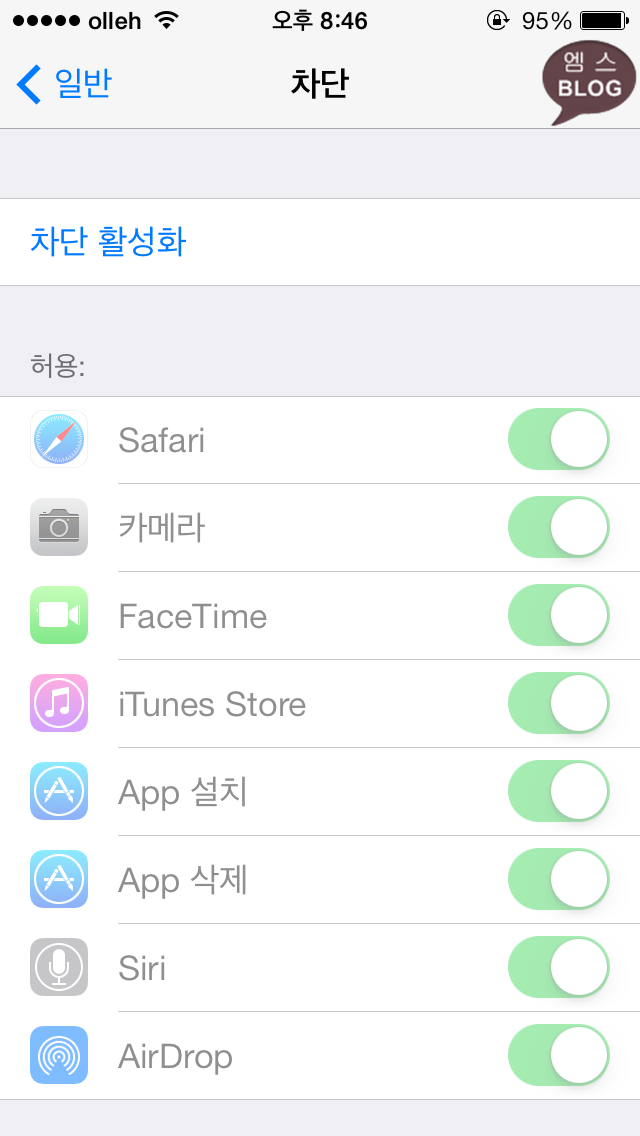Toggle the 카메라 switch
The width and height of the screenshot is (640, 1136).
click(x=558, y=527)
